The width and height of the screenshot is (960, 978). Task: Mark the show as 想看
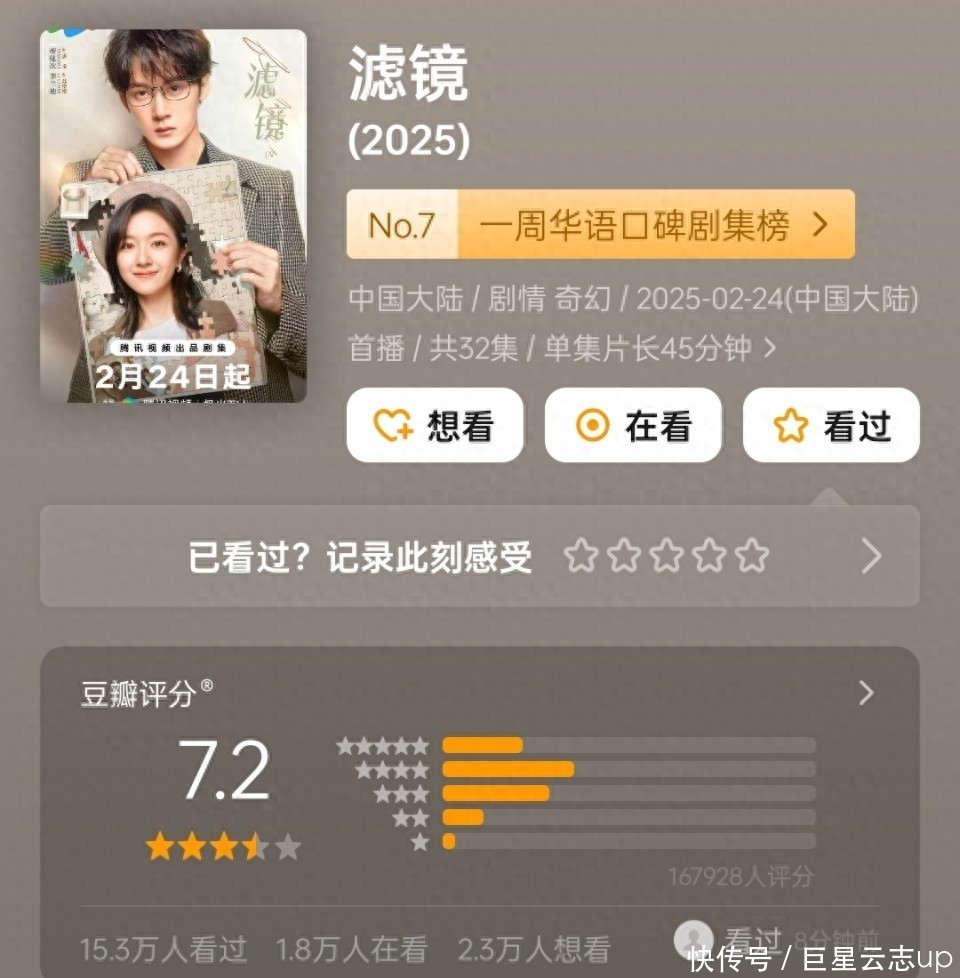click(435, 426)
